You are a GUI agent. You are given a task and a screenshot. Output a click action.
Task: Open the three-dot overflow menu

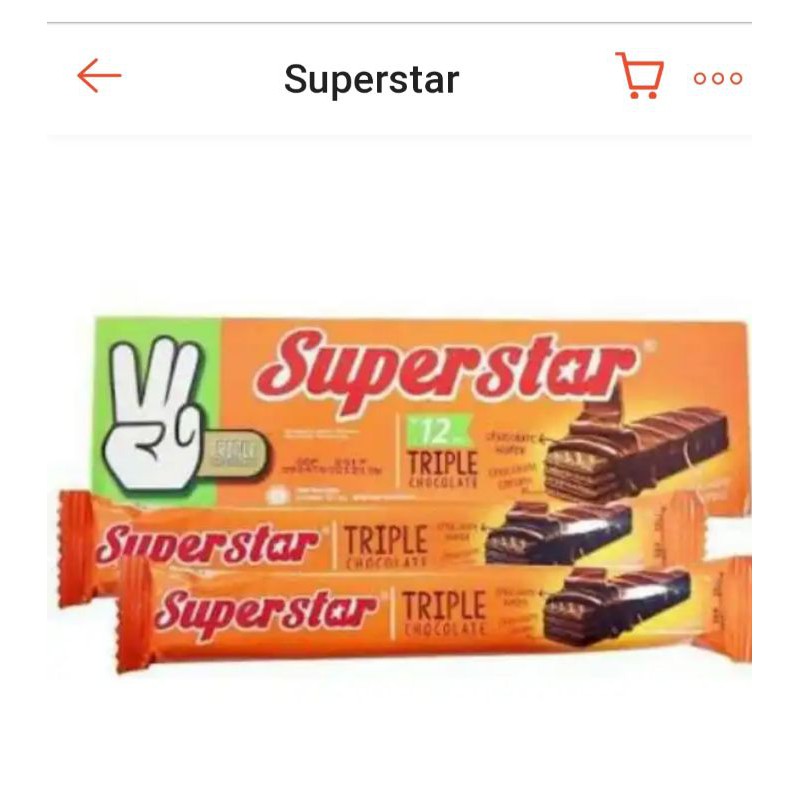718,78
